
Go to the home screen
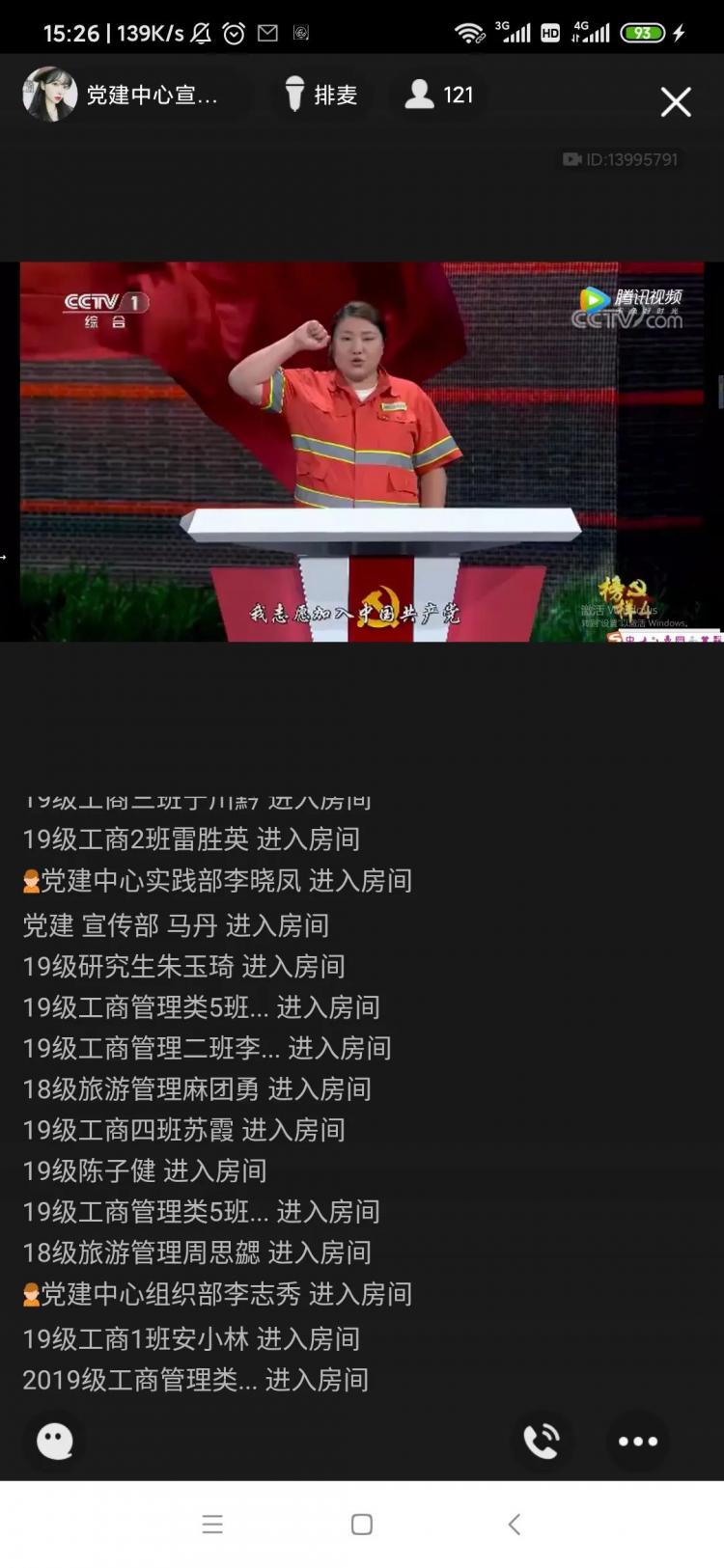click(x=362, y=1524)
